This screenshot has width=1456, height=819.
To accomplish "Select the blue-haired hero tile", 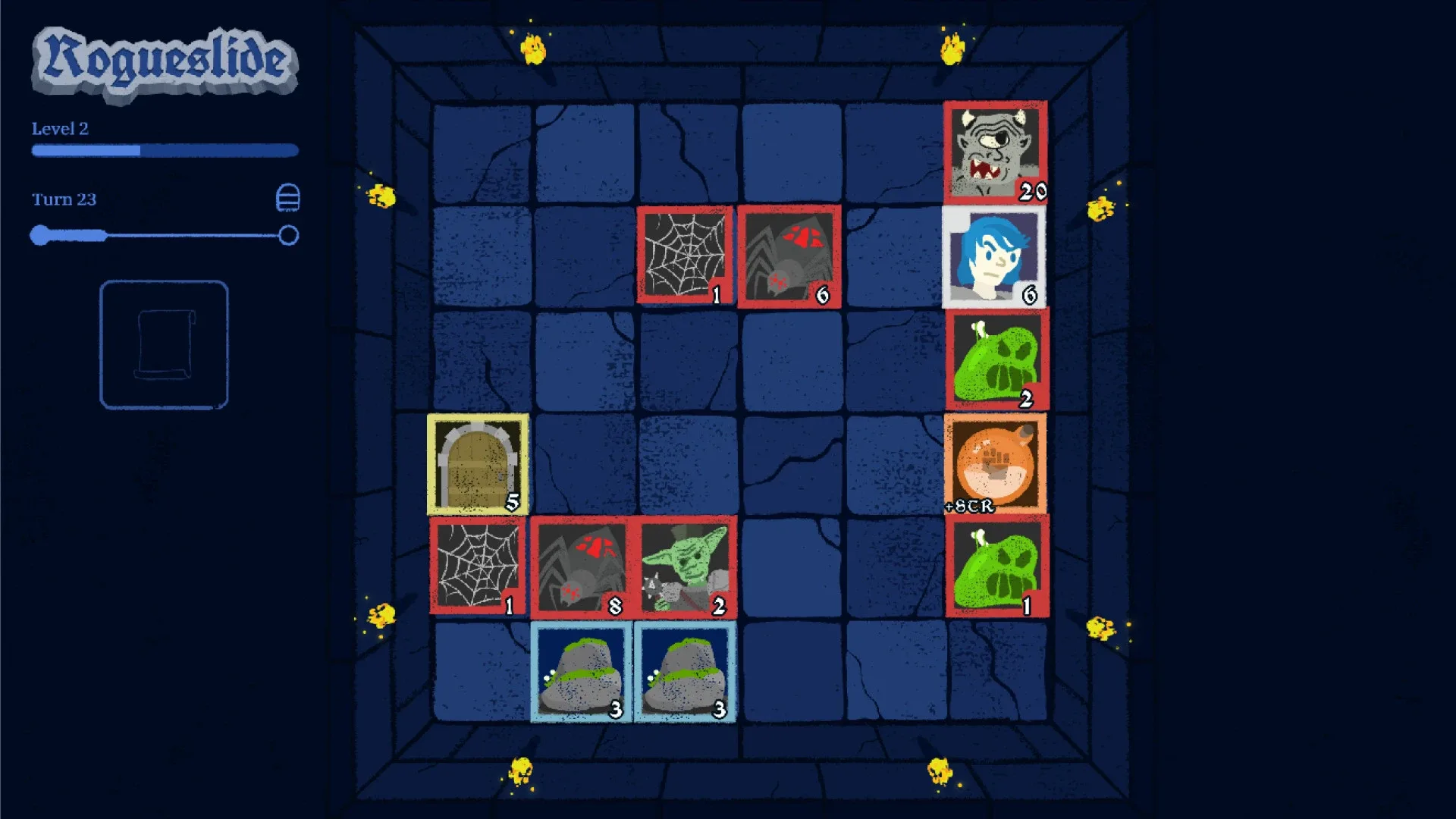I will click(994, 257).
